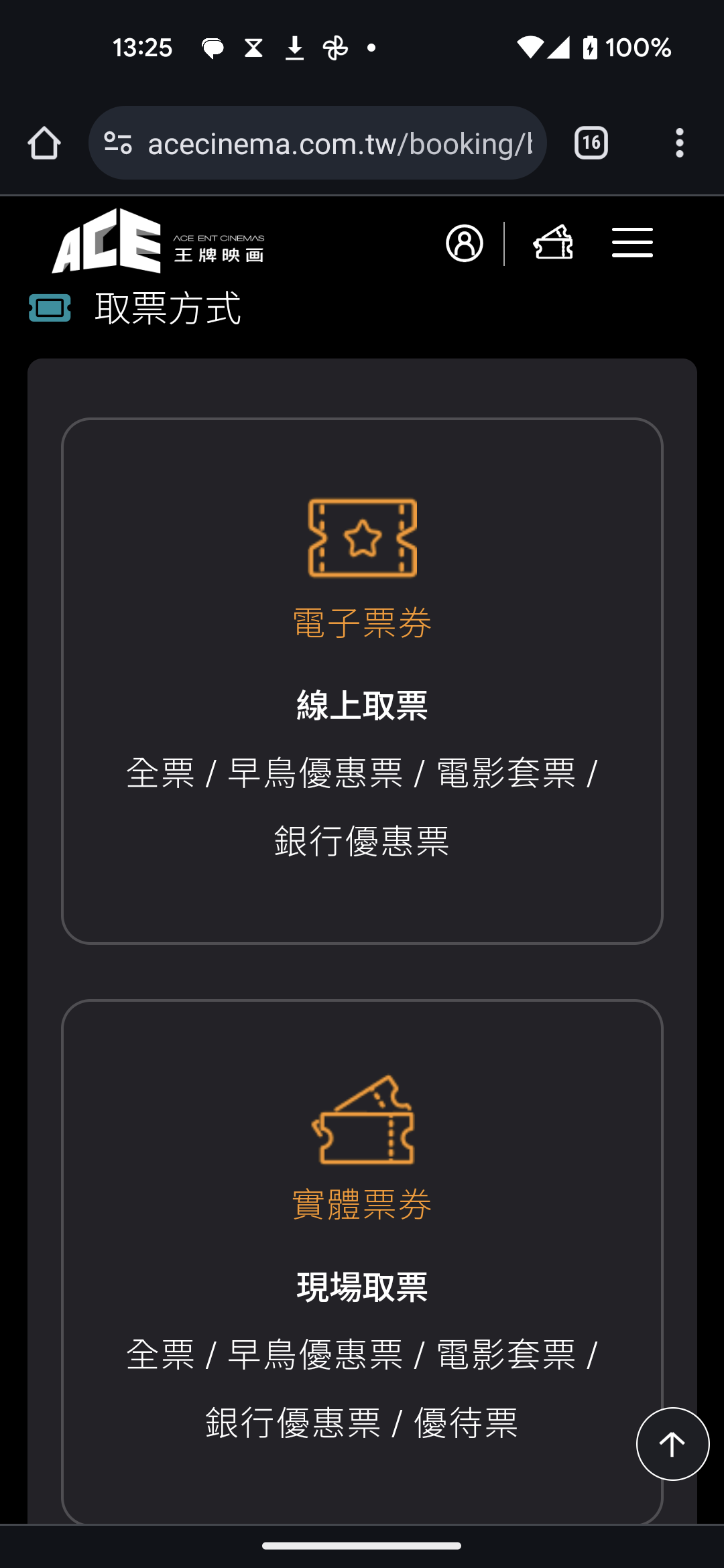Image resolution: width=724 pixels, height=1568 pixels.
Task: Open the hamburger navigation menu
Action: 632,243
